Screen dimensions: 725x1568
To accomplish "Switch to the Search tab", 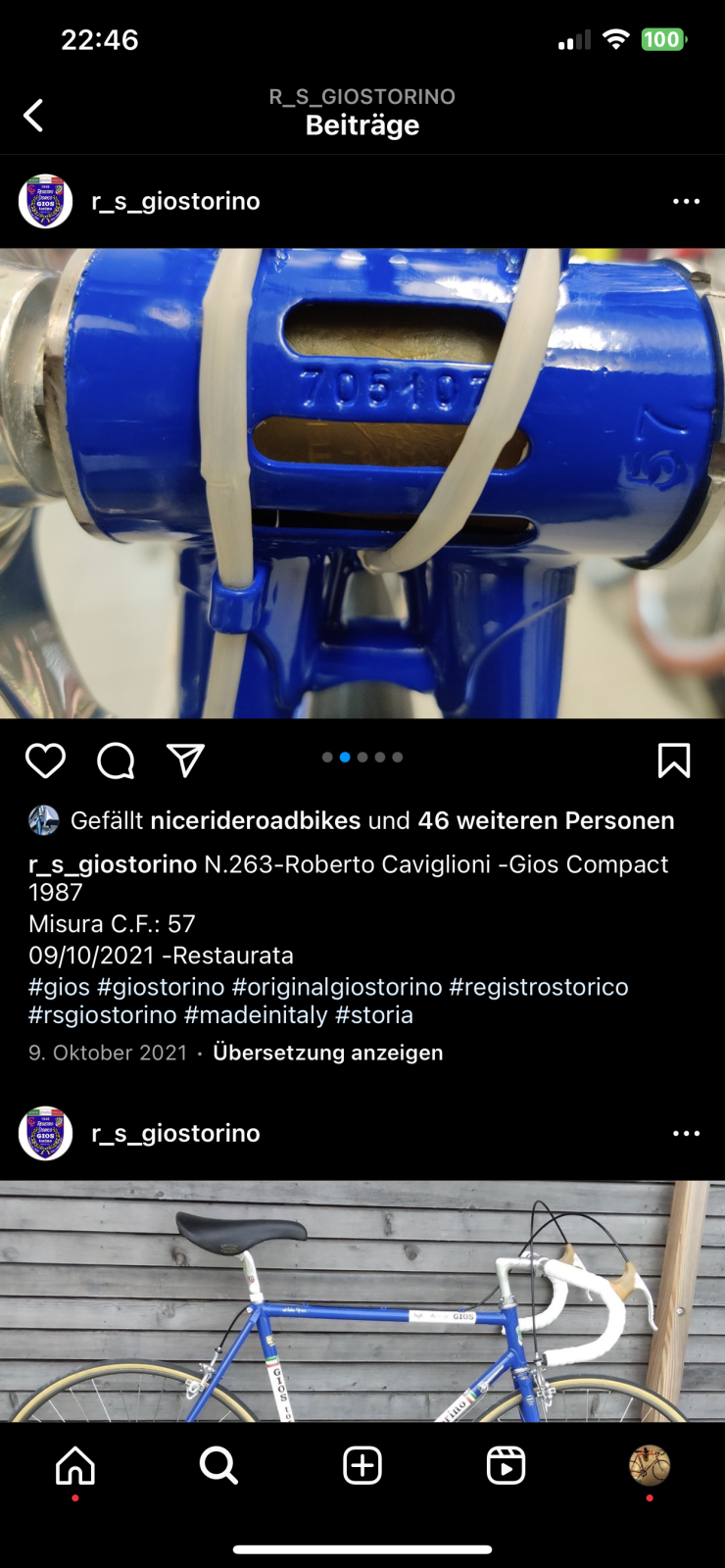I will click(x=218, y=1466).
